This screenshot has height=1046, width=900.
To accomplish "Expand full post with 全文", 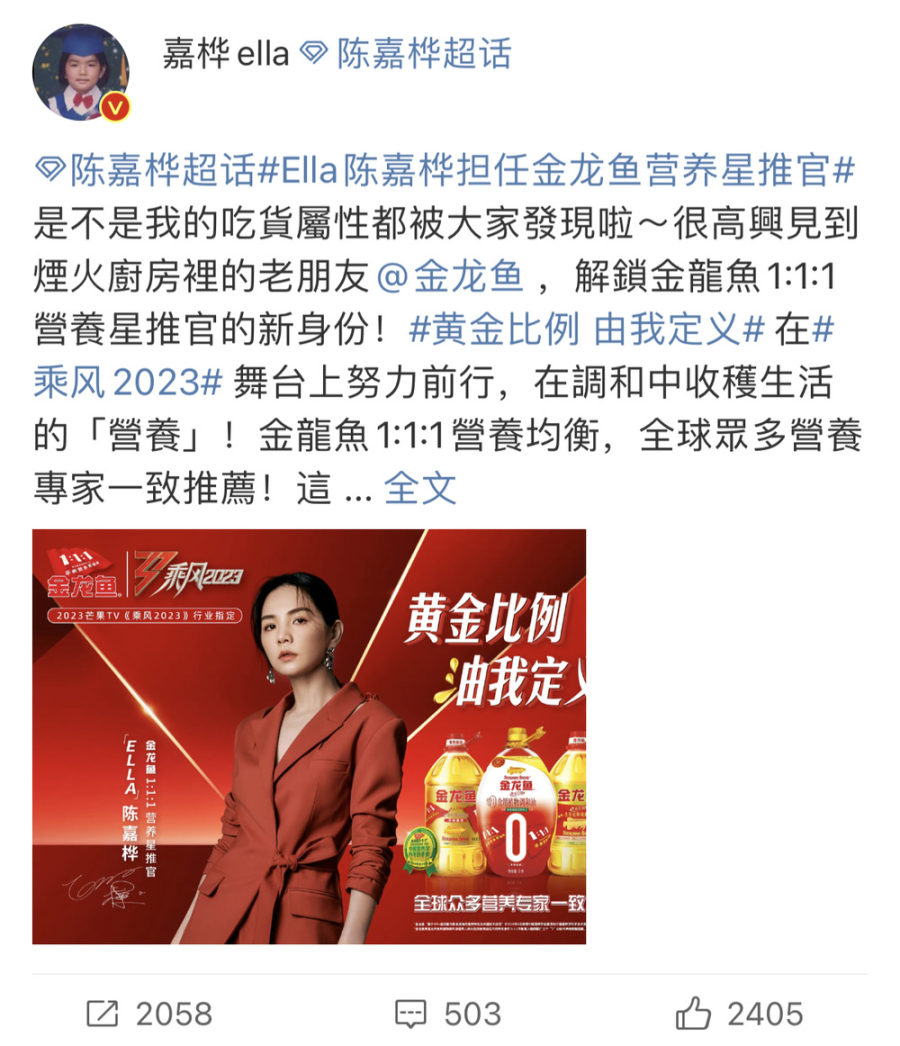I will pyautogui.click(x=420, y=488).
